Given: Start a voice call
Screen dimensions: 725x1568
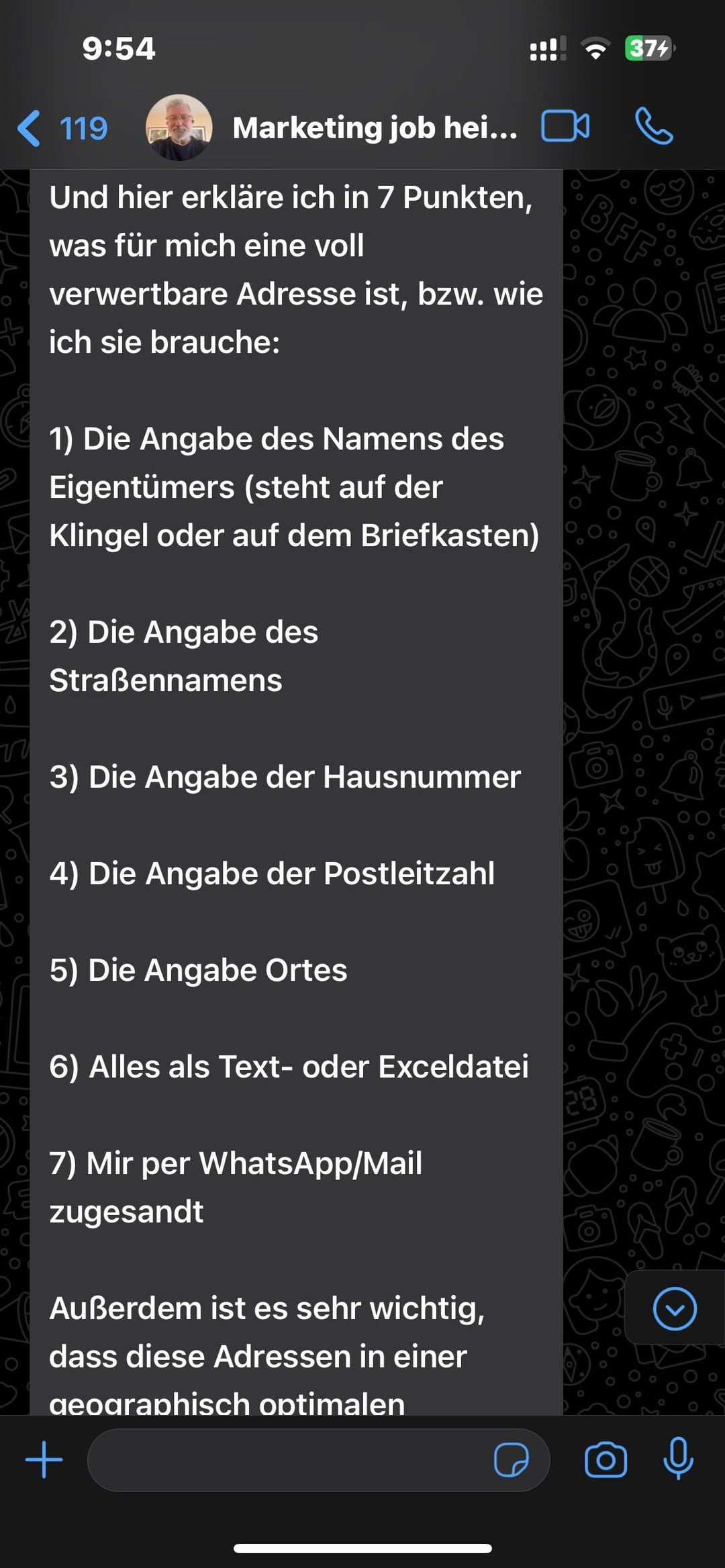Looking at the screenshot, I should (x=654, y=126).
